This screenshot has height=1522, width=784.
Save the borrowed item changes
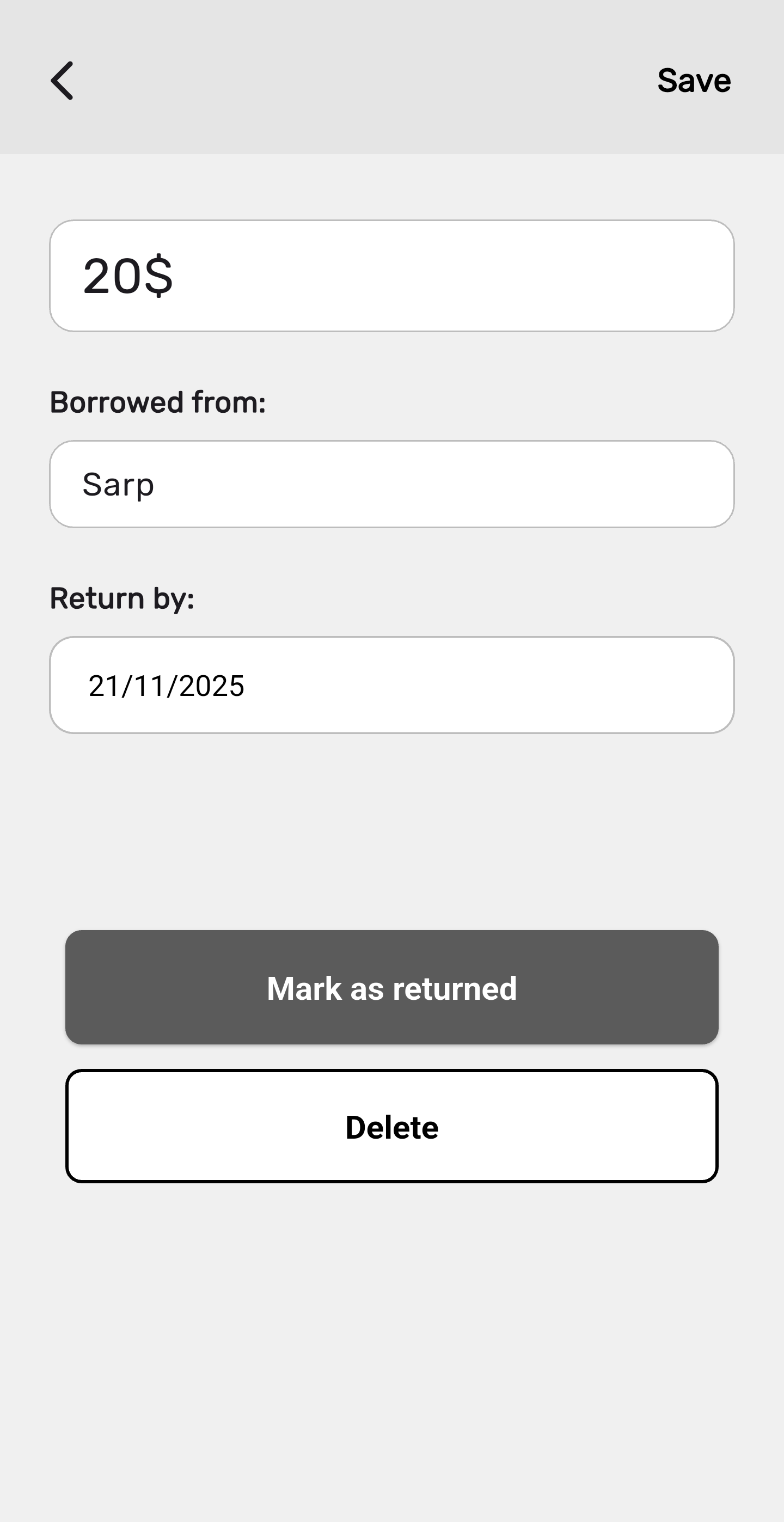tap(694, 81)
